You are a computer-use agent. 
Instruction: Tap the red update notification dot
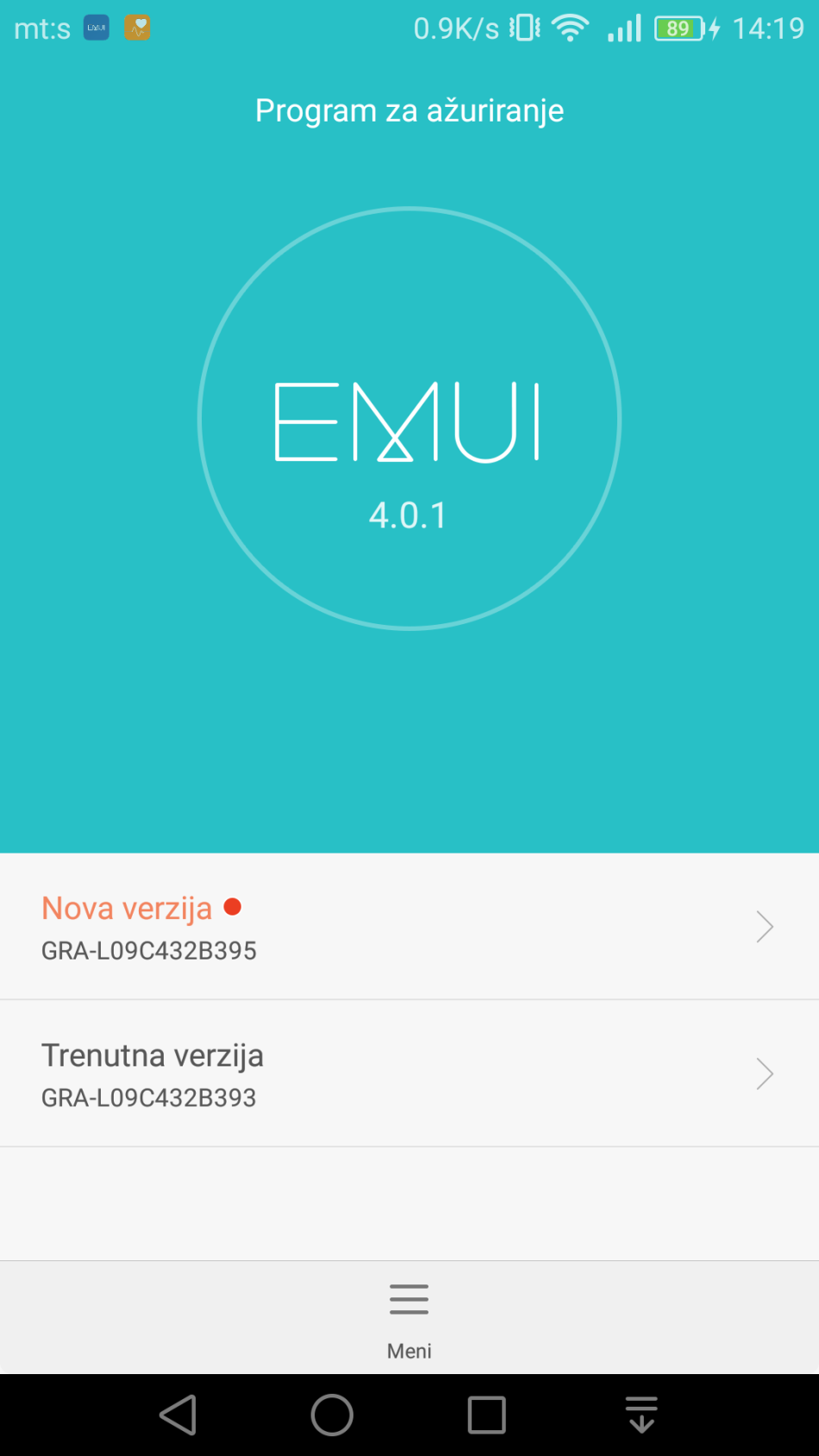[x=233, y=907]
